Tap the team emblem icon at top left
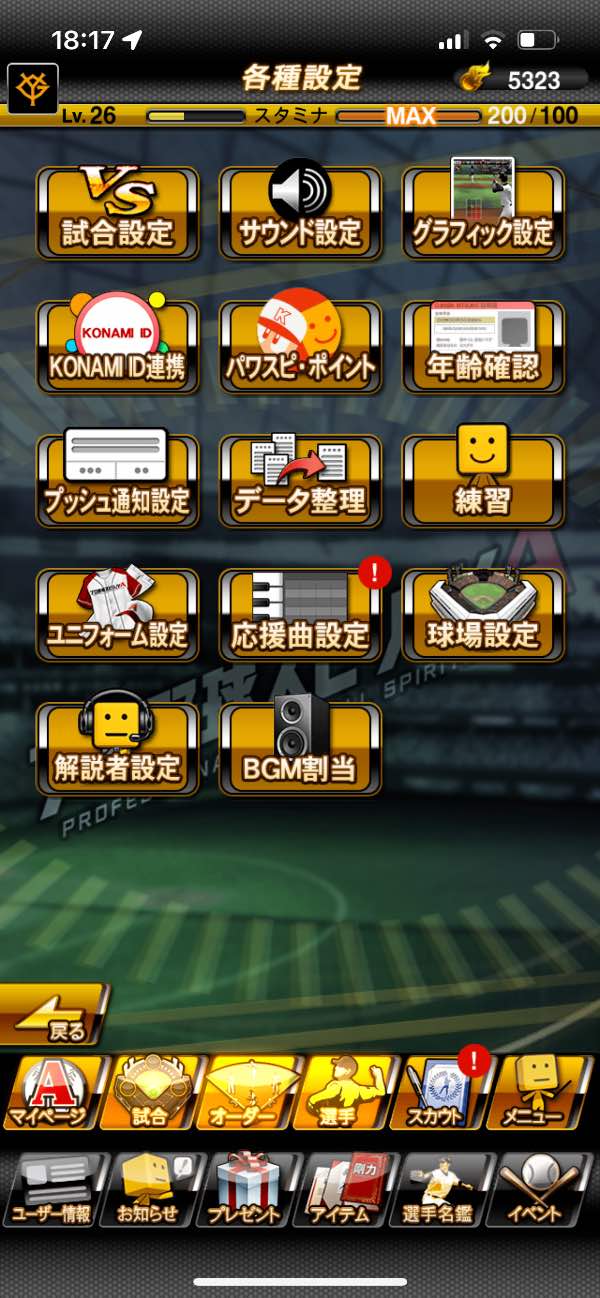The height and width of the screenshot is (1298, 600). [x=32, y=89]
